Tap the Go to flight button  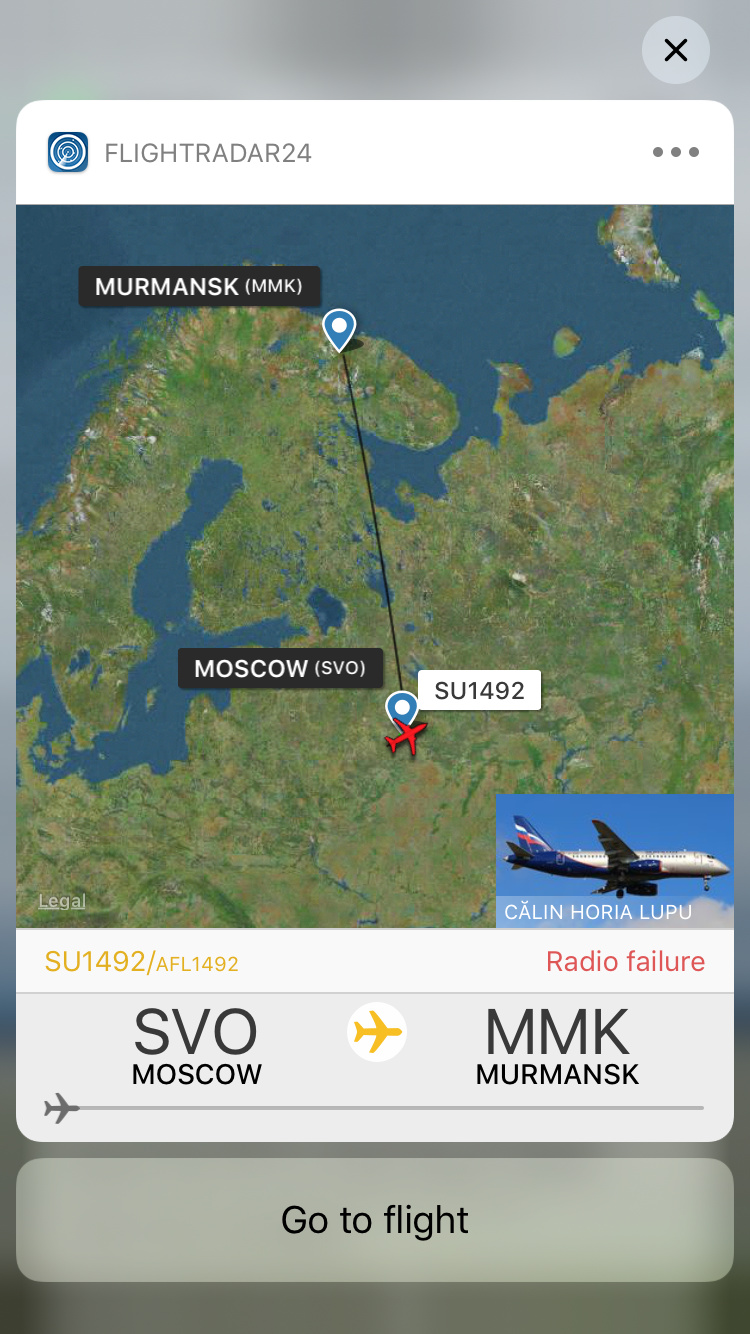(x=375, y=1220)
